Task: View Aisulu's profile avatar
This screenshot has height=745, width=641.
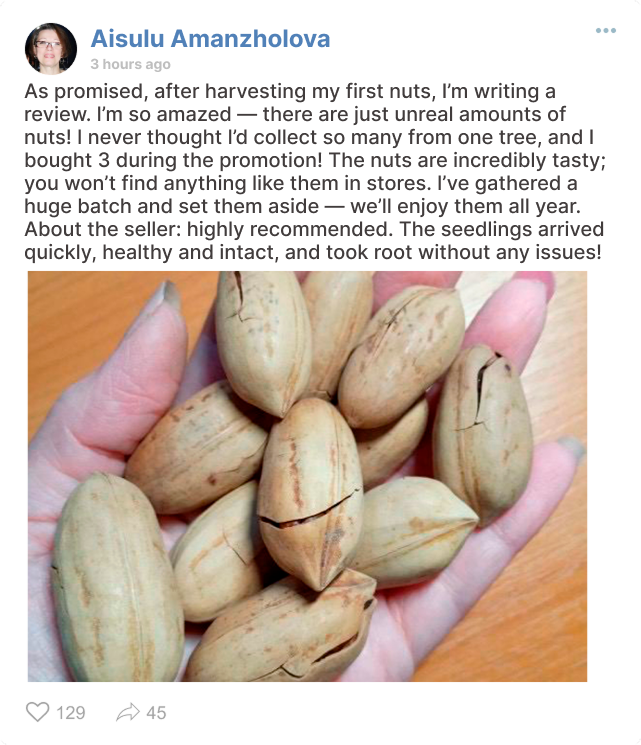Action: 51,49
